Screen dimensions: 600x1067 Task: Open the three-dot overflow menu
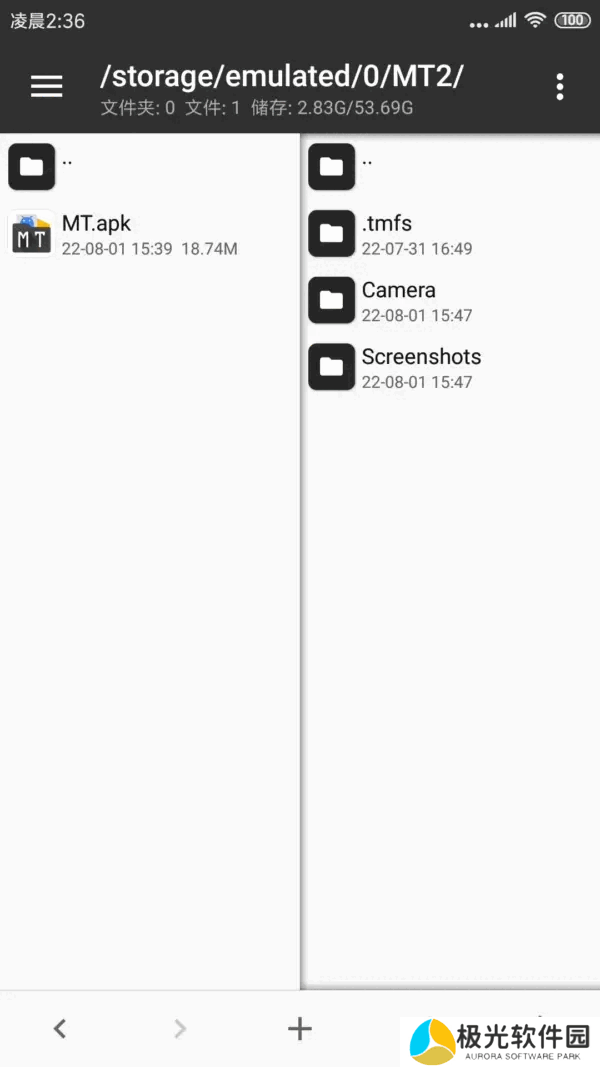[559, 87]
